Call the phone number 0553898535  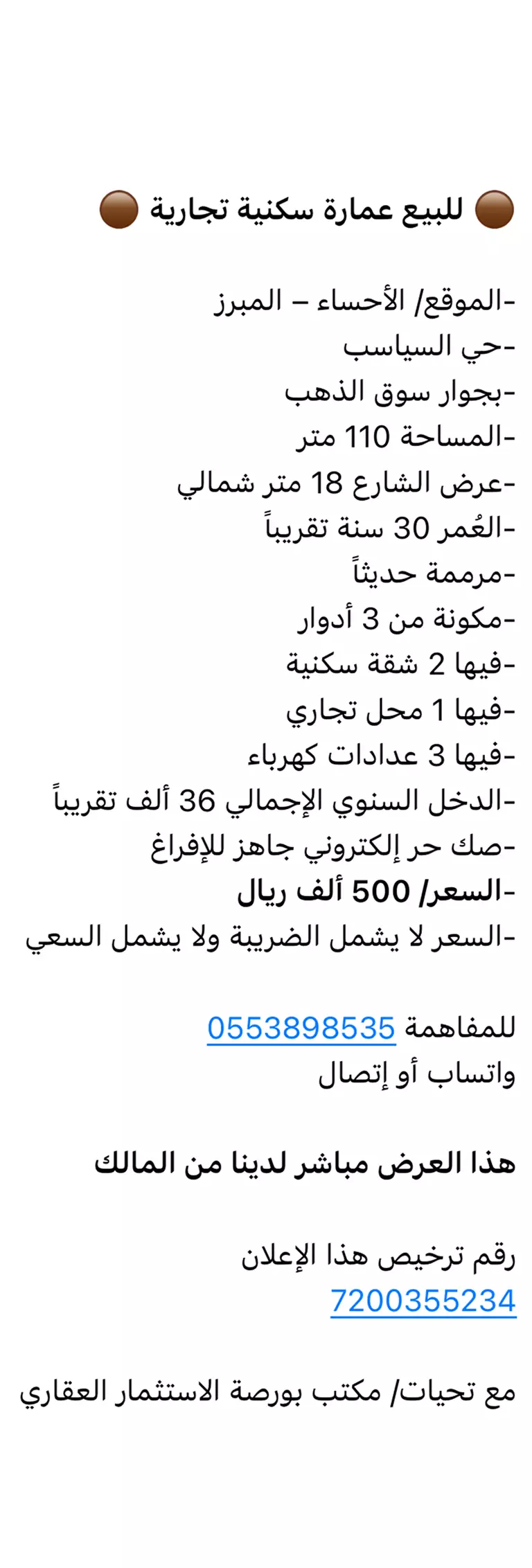(301, 1028)
